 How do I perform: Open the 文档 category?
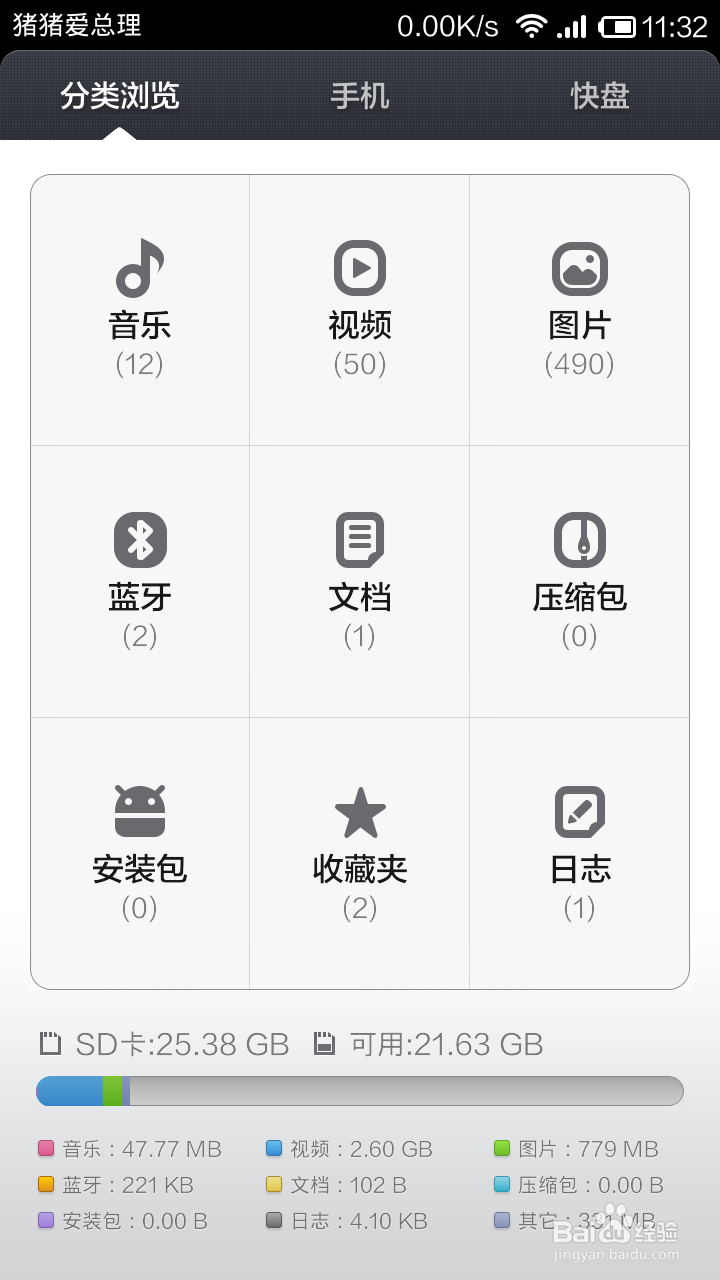pos(360,582)
